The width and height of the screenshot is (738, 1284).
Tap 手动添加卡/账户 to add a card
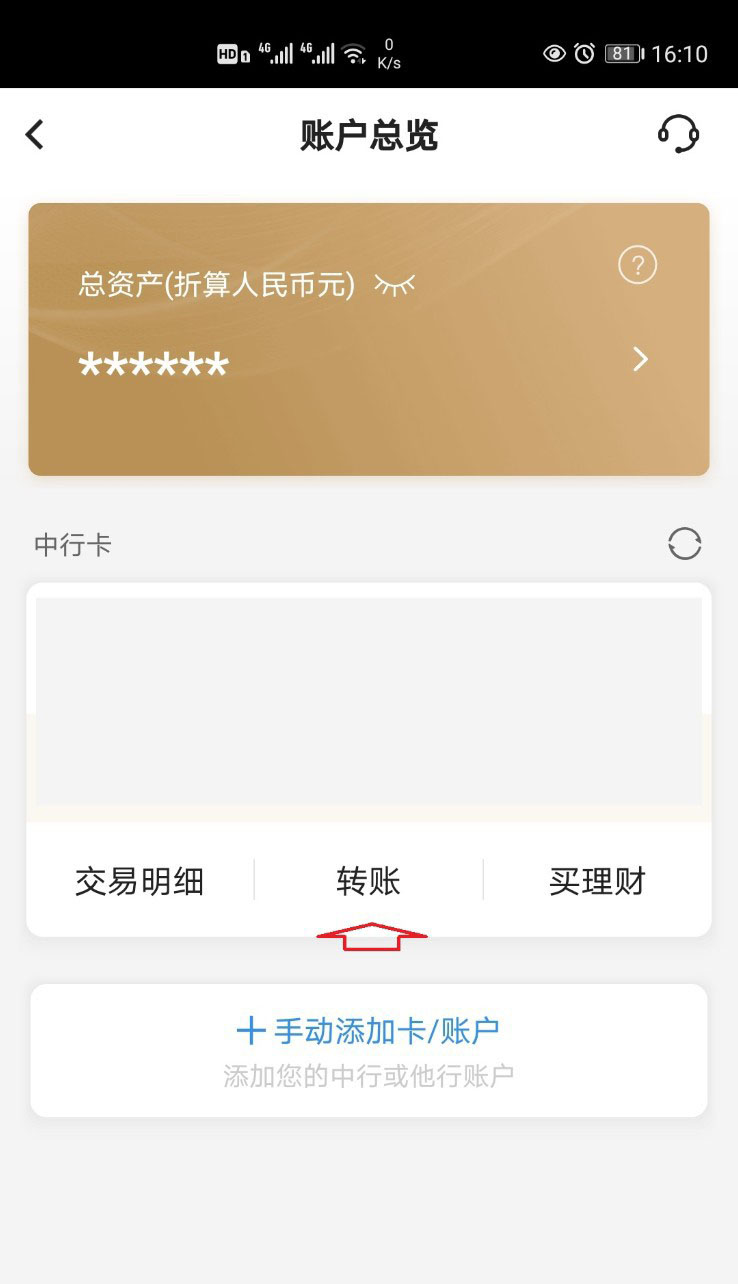click(x=368, y=1030)
